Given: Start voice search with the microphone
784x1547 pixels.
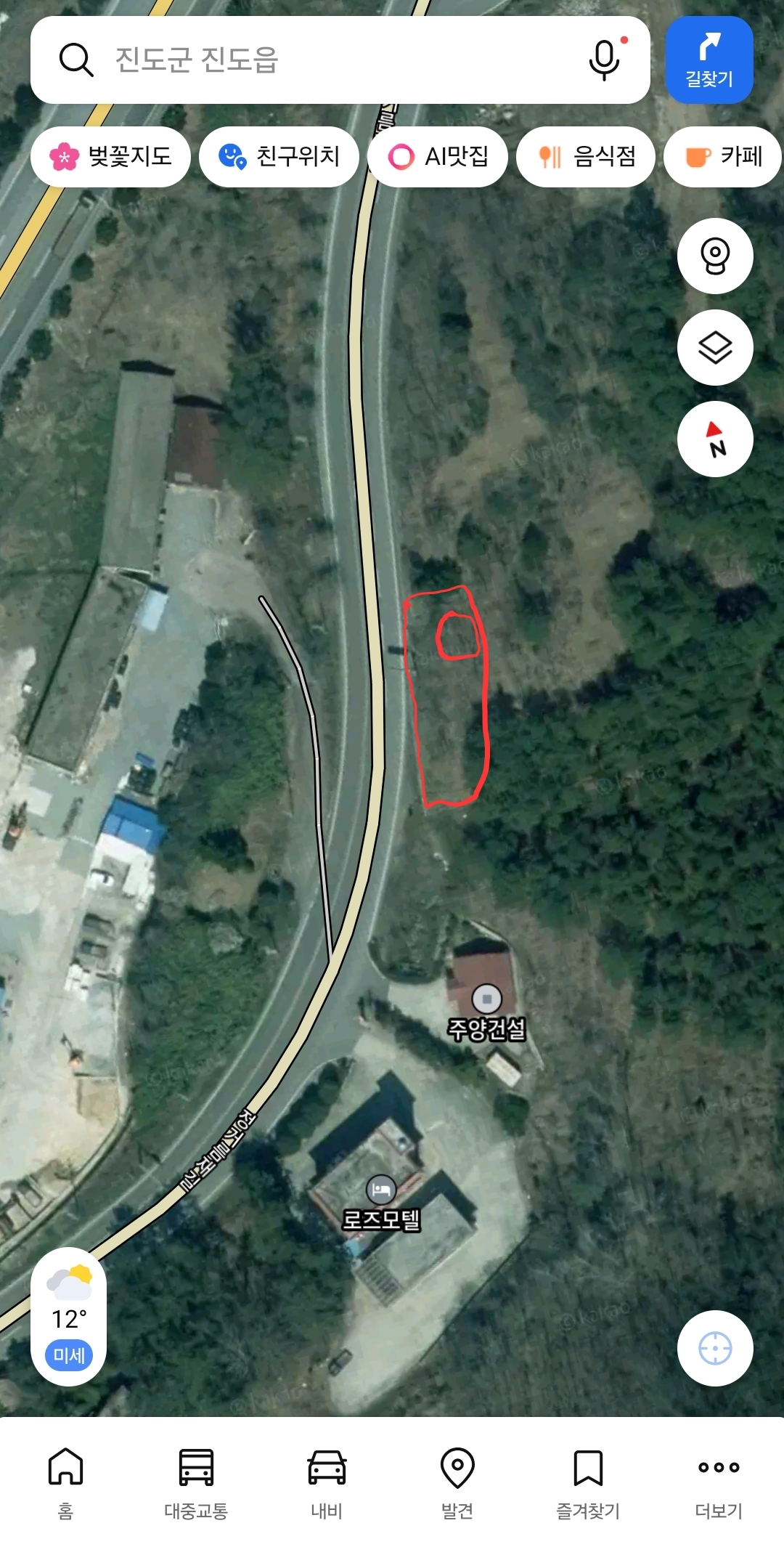Looking at the screenshot, I should (x=604, y=60).
